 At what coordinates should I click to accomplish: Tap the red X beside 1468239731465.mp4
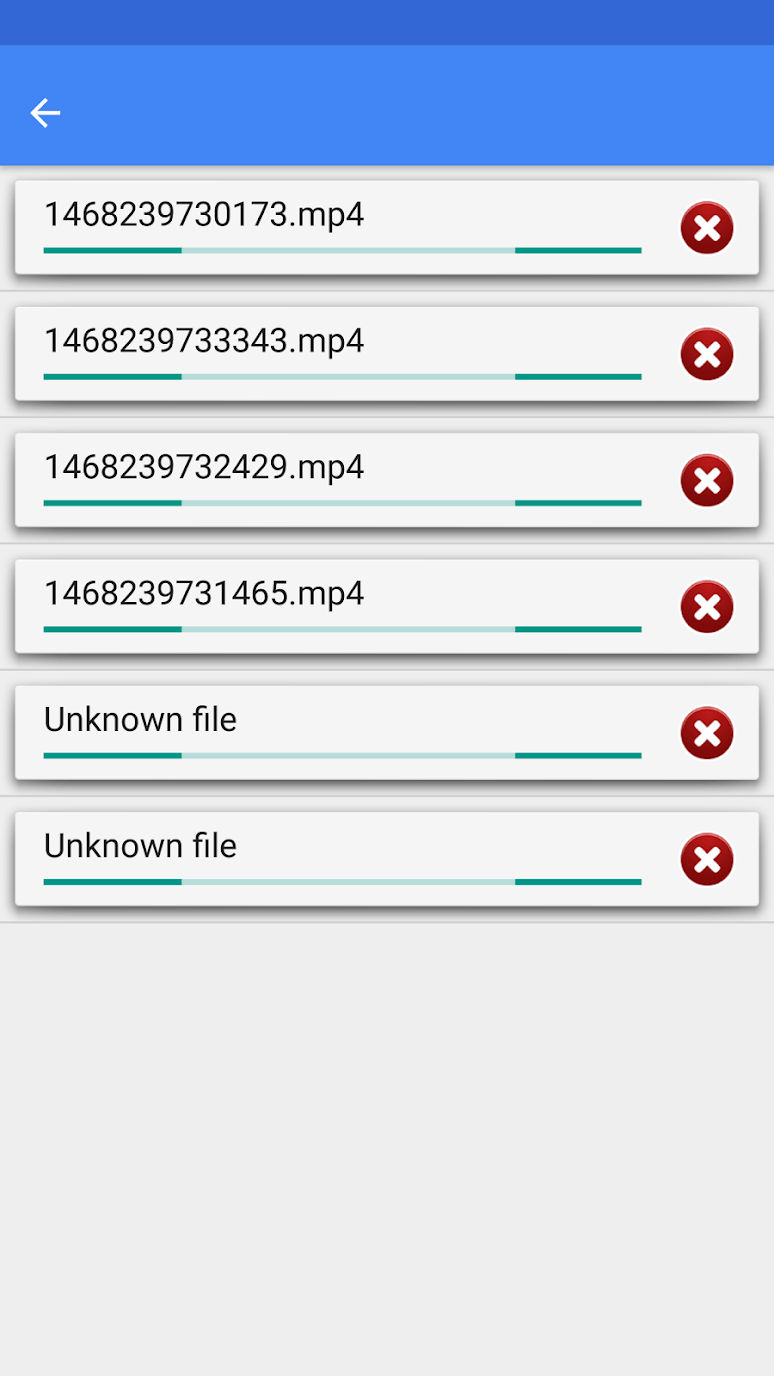tap(707, 606)
